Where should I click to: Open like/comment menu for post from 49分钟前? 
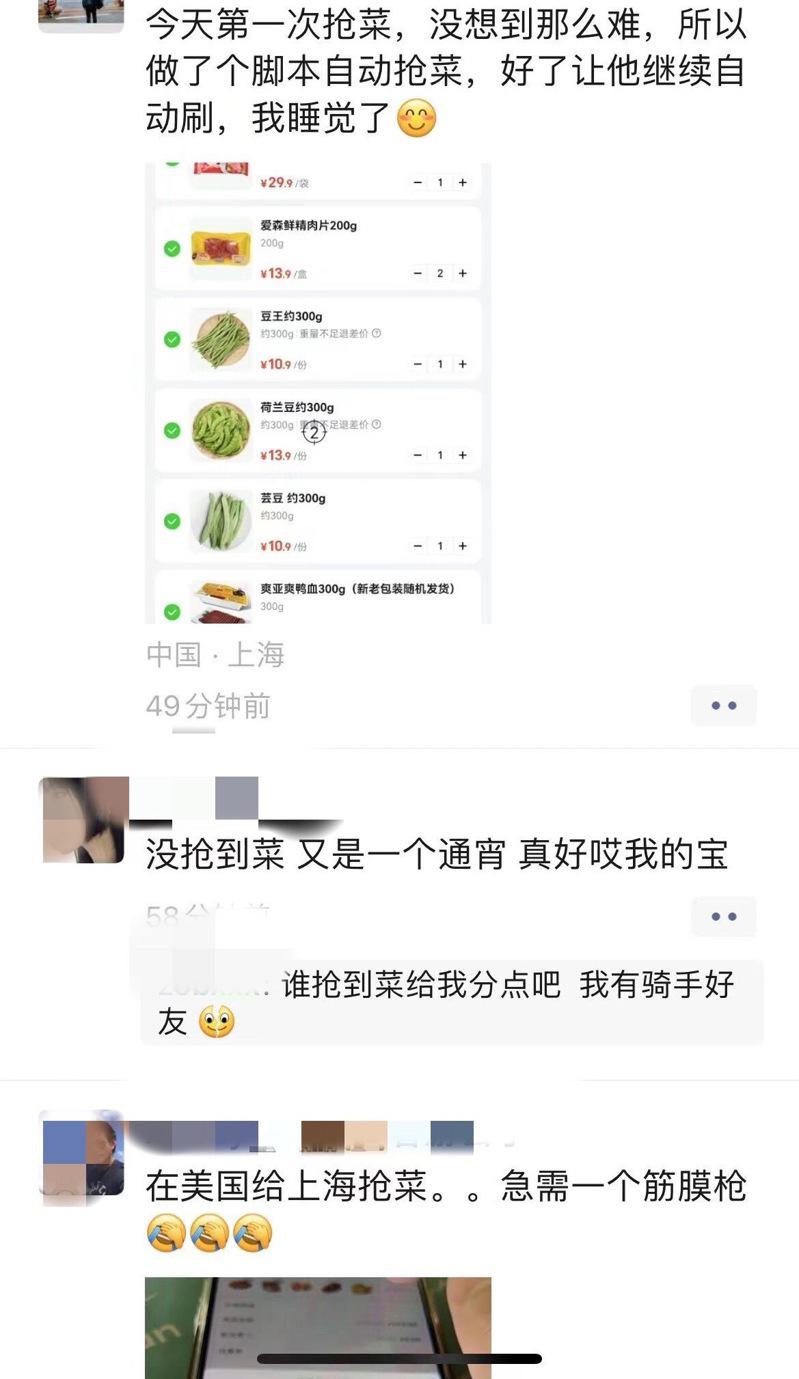point(723,706)
